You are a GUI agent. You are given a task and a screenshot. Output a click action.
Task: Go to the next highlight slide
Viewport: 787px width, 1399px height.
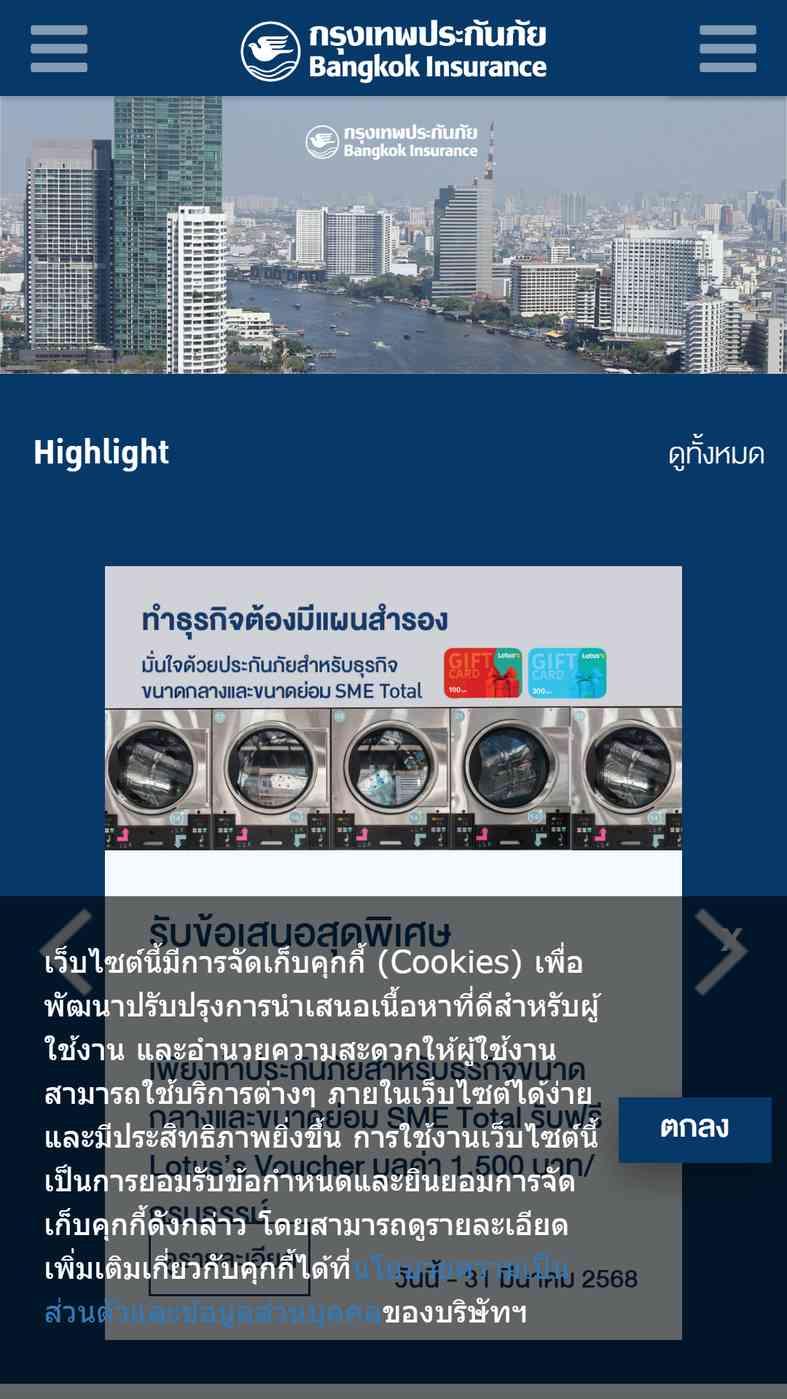[721, 952]
